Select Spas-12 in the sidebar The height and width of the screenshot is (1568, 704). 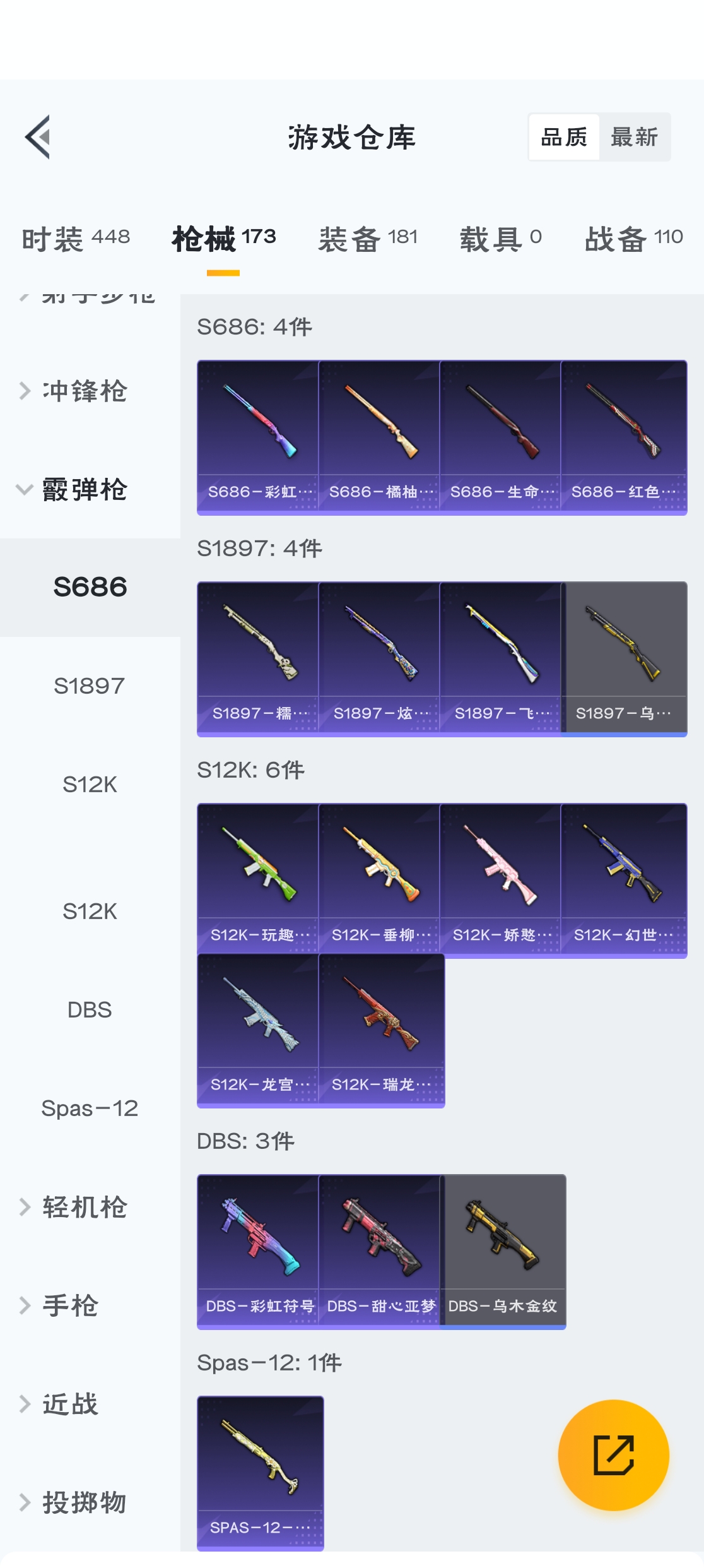click(90, 1108)
